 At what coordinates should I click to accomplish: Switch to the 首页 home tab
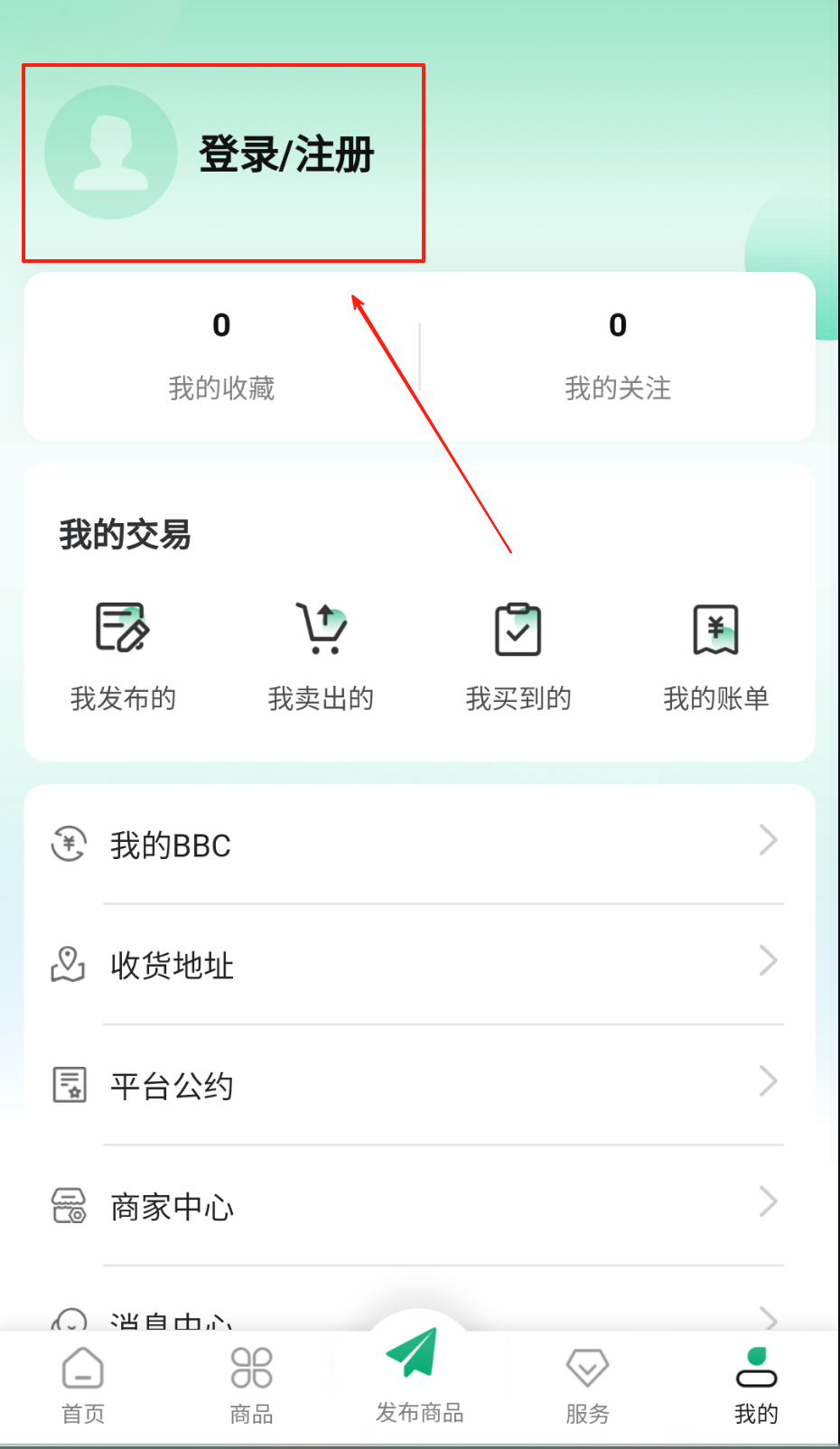83,1387
